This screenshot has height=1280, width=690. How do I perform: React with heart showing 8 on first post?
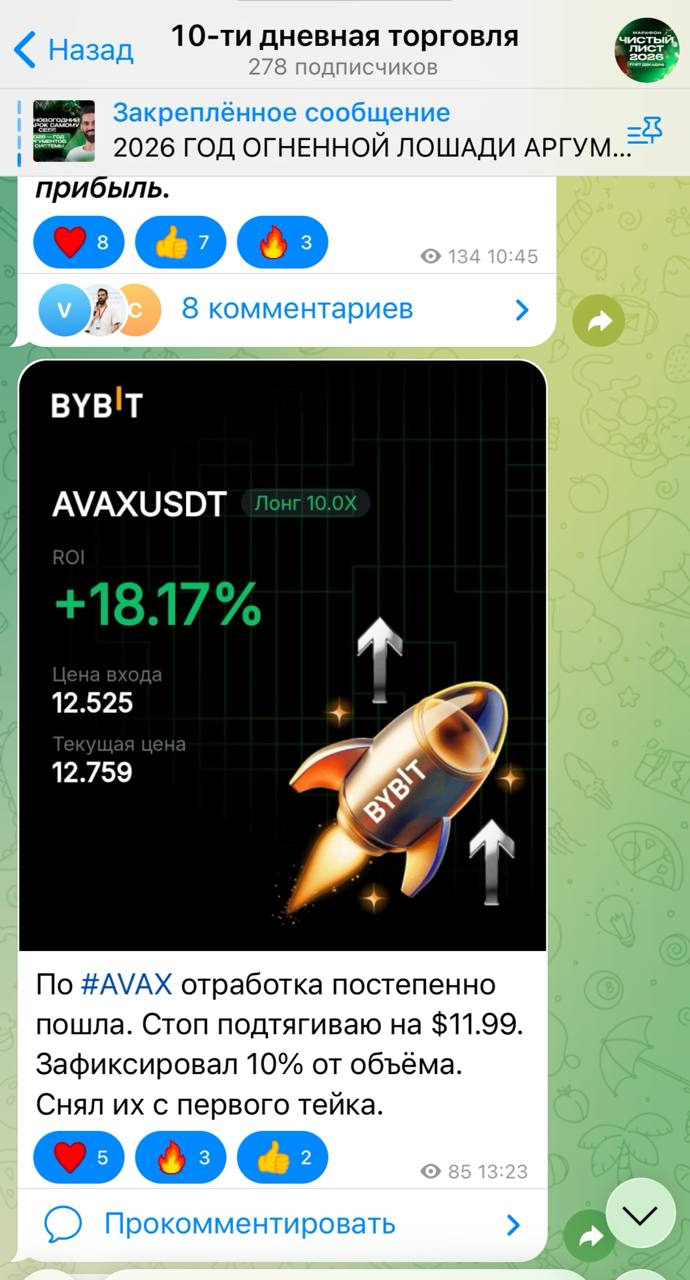[x=79, y=241]
